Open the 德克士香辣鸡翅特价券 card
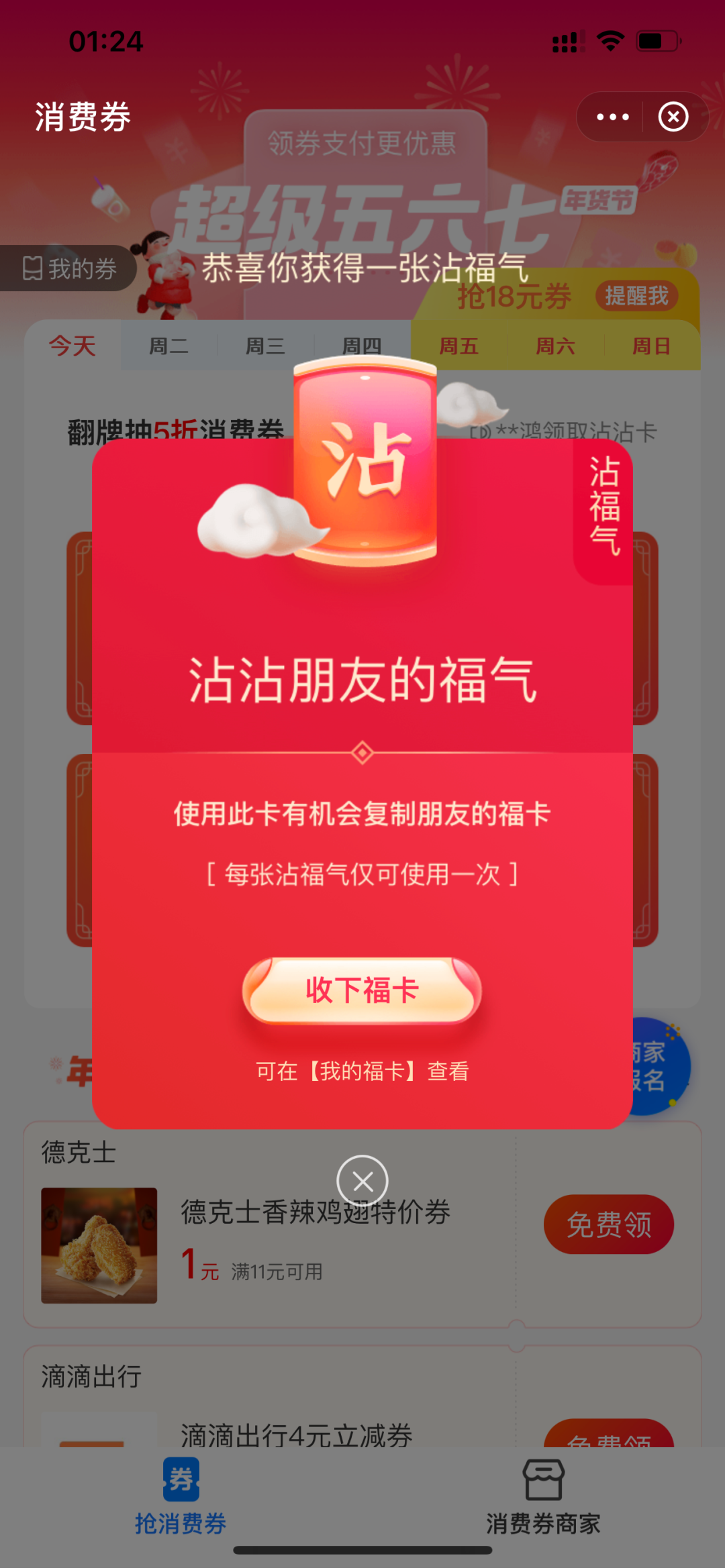 tap(316, 1213)
